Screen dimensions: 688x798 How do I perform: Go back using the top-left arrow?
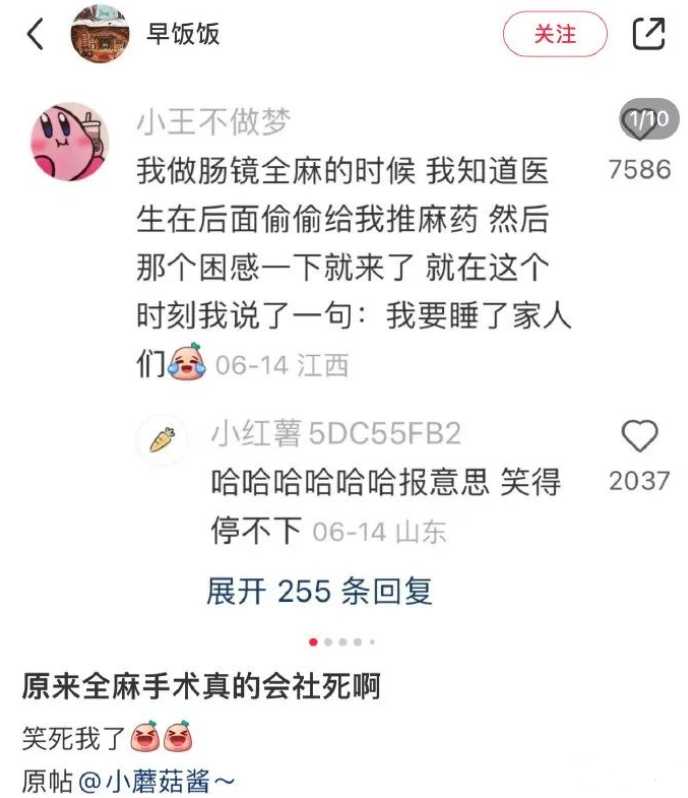[35, 35]
